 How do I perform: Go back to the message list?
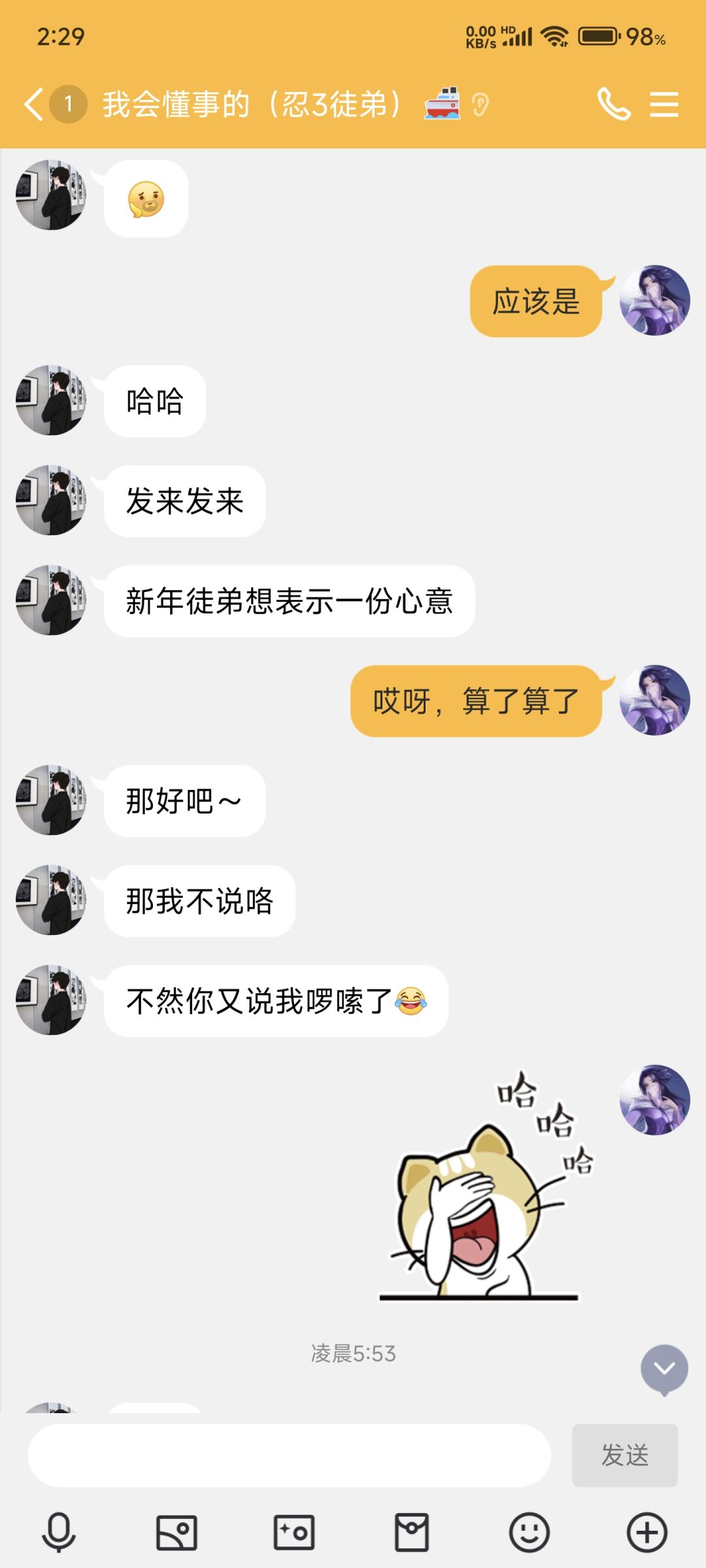click(34, 105)
